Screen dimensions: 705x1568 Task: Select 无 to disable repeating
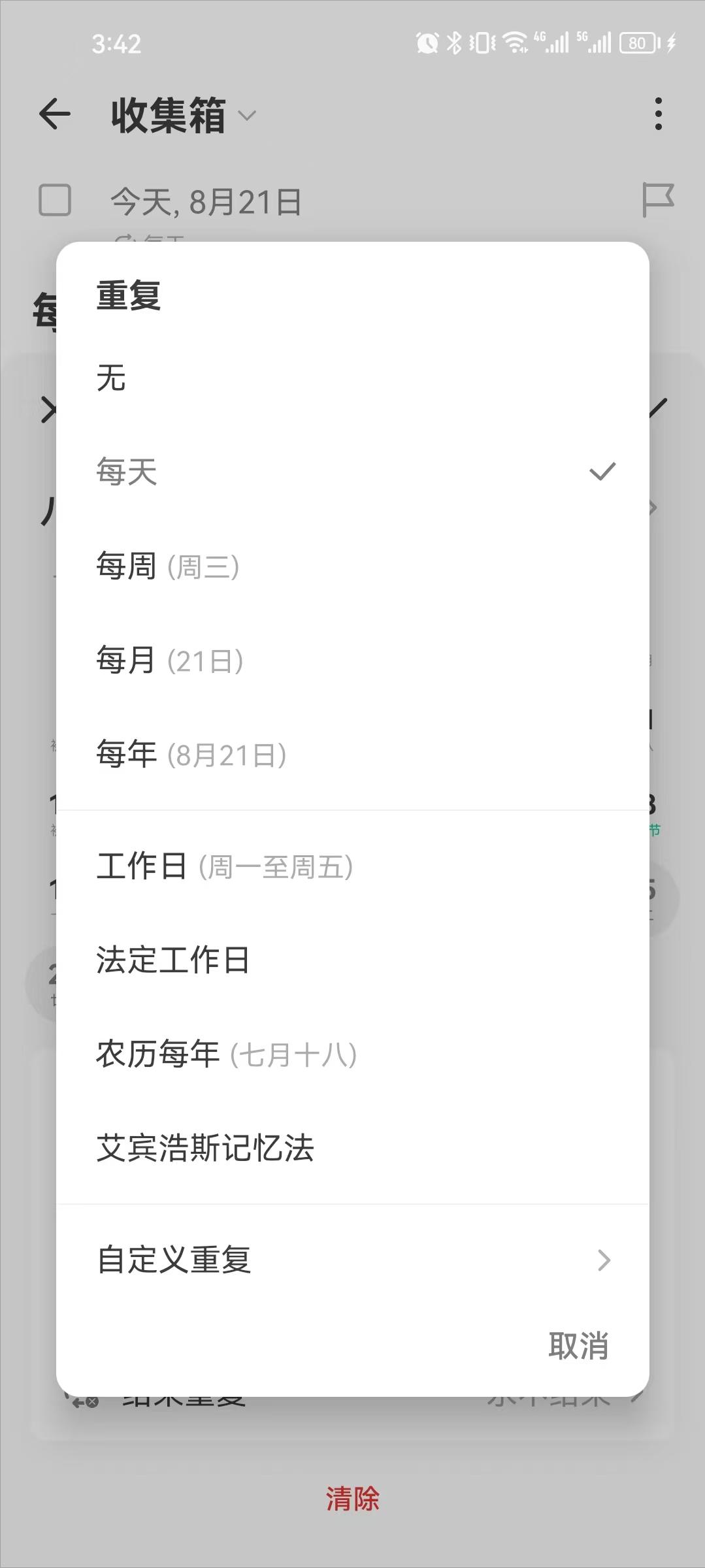coord(112,378)
